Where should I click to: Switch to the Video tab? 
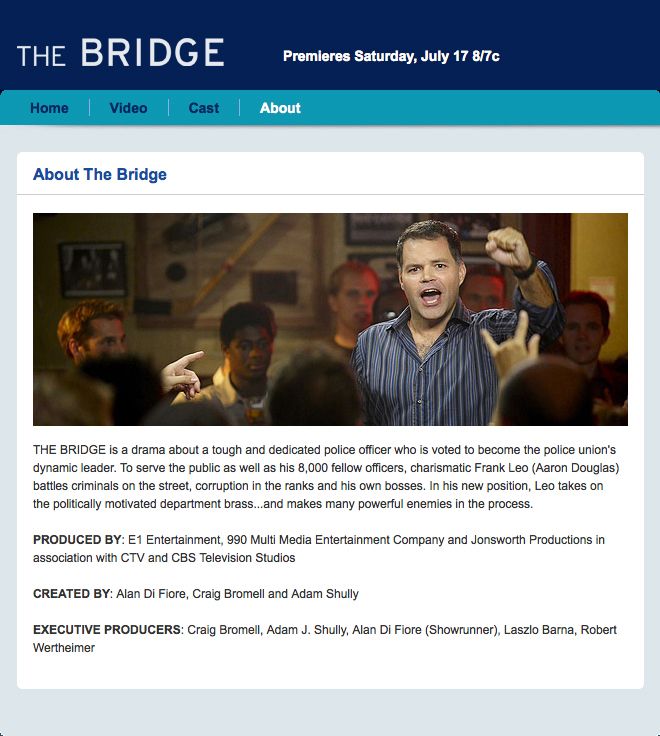tap(128, 108)
